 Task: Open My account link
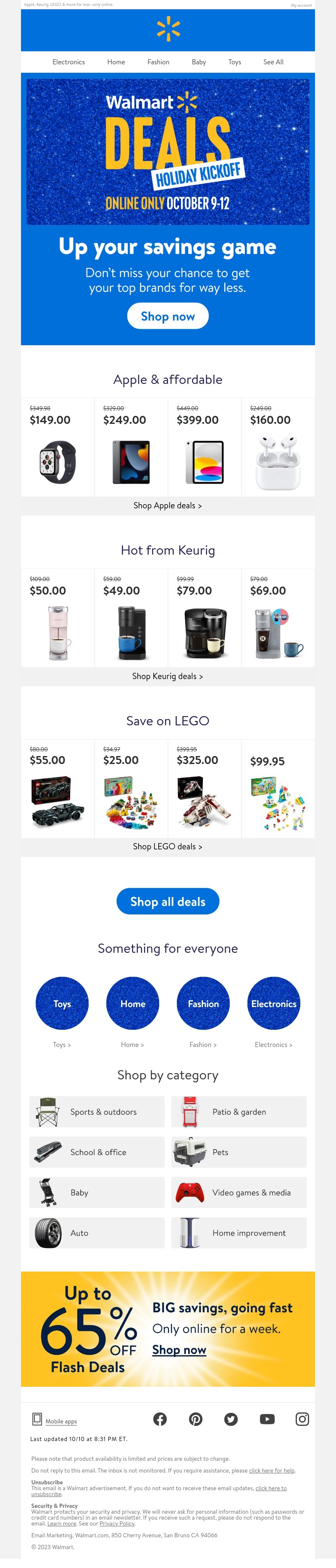pyautogui.click(x=302, y=5)
